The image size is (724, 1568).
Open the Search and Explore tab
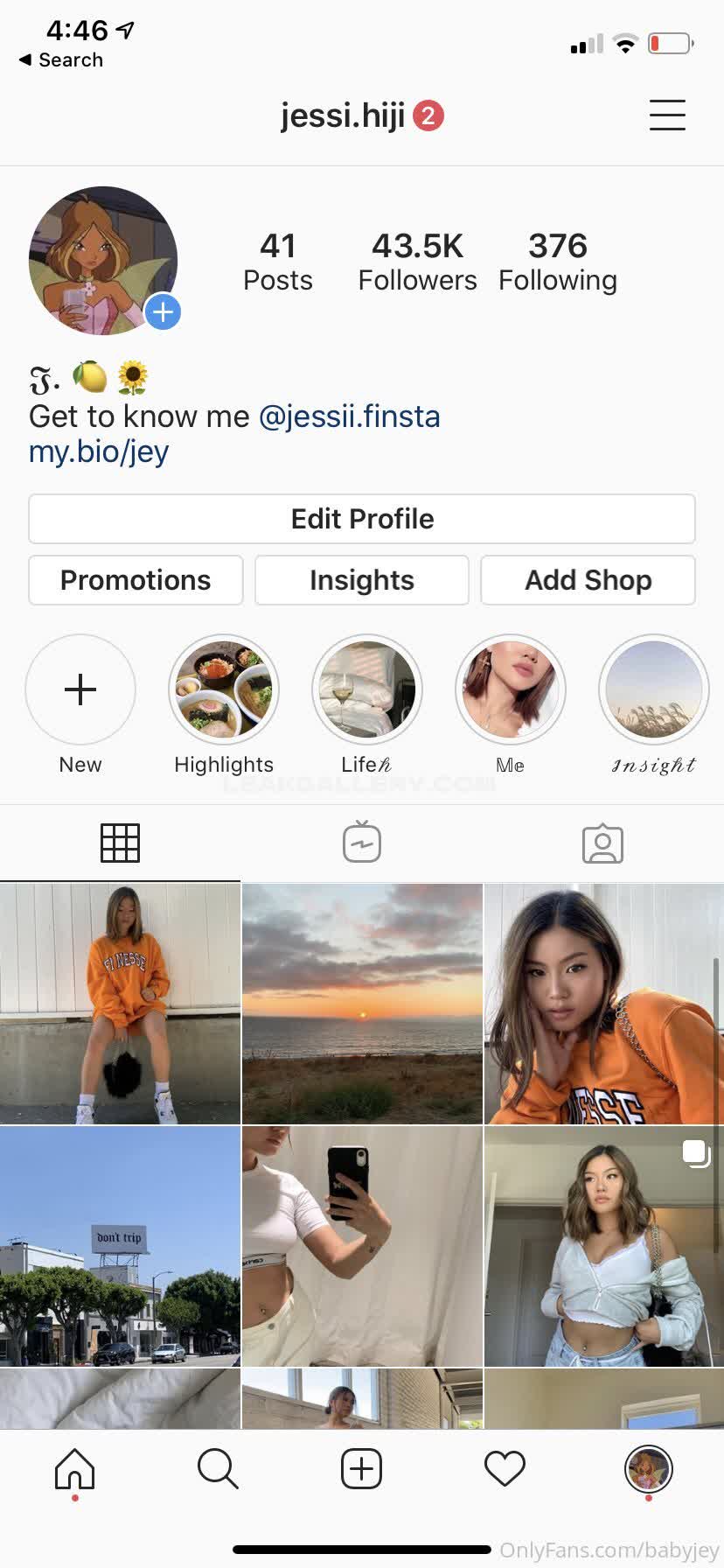click(x=218, y=1468)
